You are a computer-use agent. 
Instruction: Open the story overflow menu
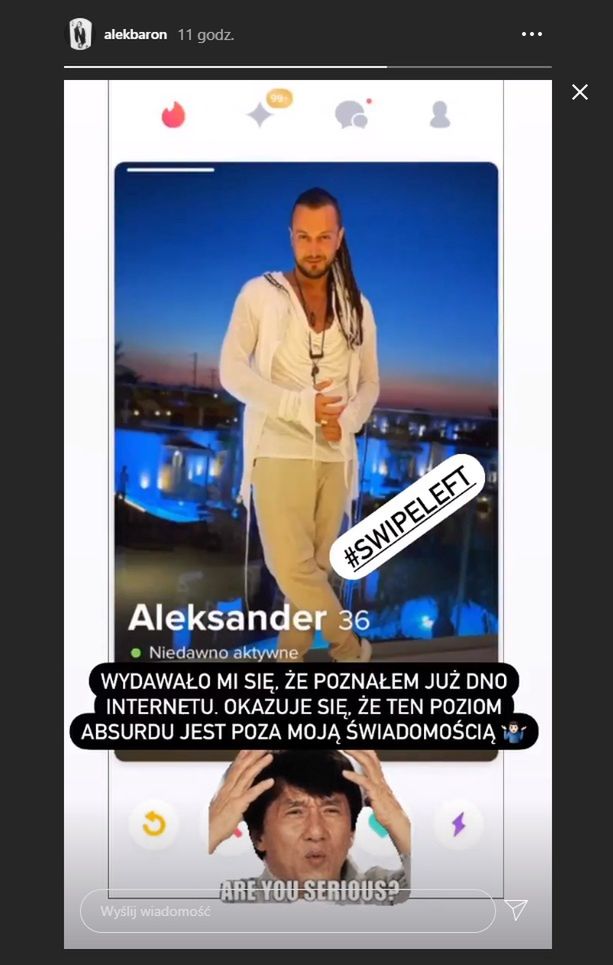click(x=531, y=34)
